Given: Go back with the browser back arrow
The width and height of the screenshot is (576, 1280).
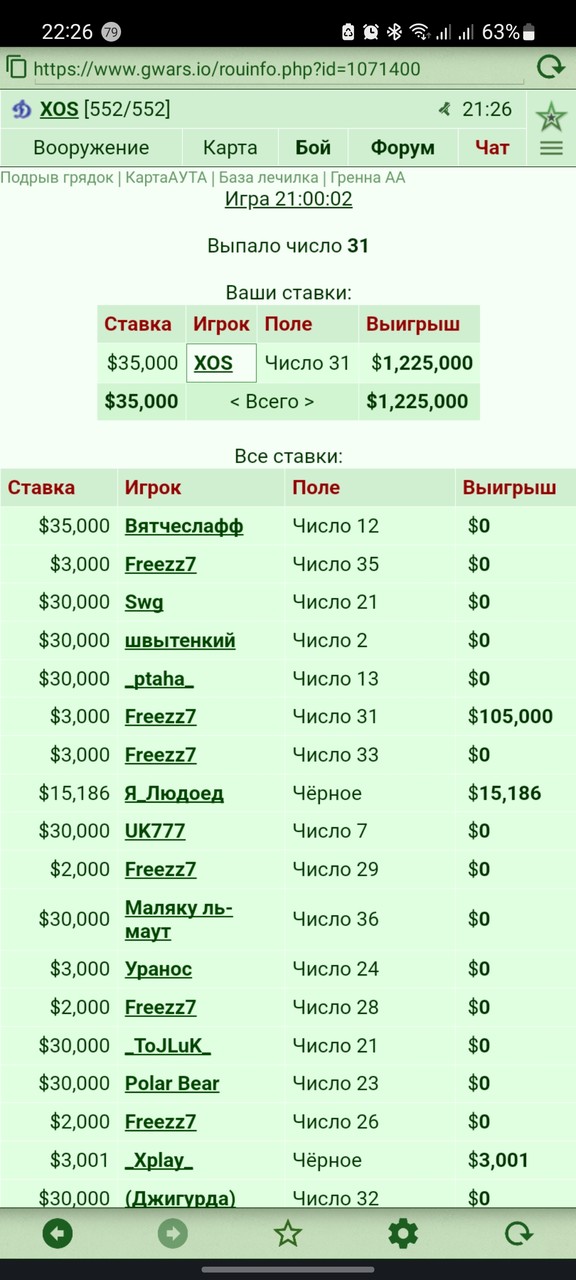Looking at the screenshot, I should point(58,1234).
